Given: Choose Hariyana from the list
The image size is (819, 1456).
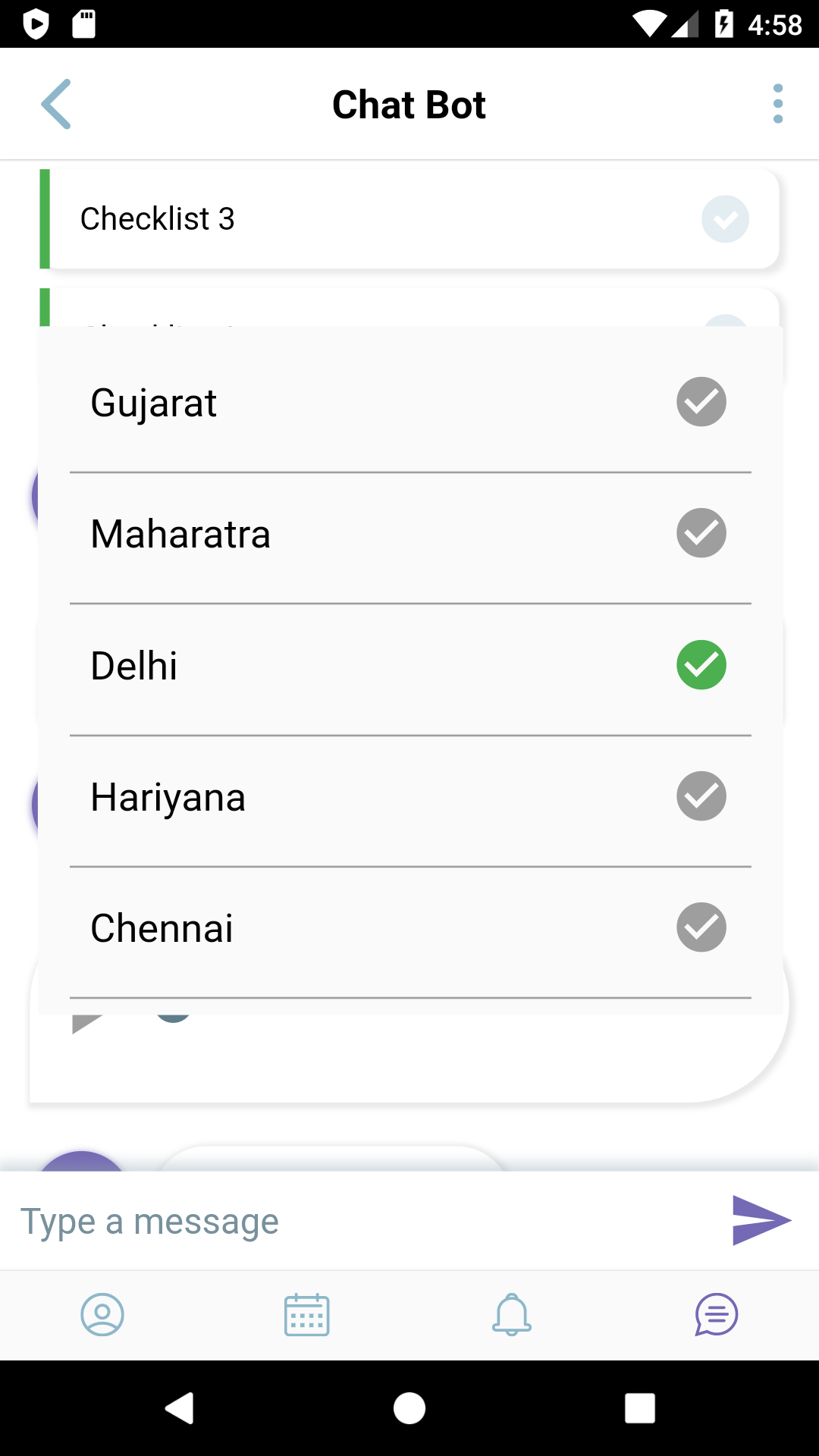Looking at the screenshot, I should click(x=701, y=796).
